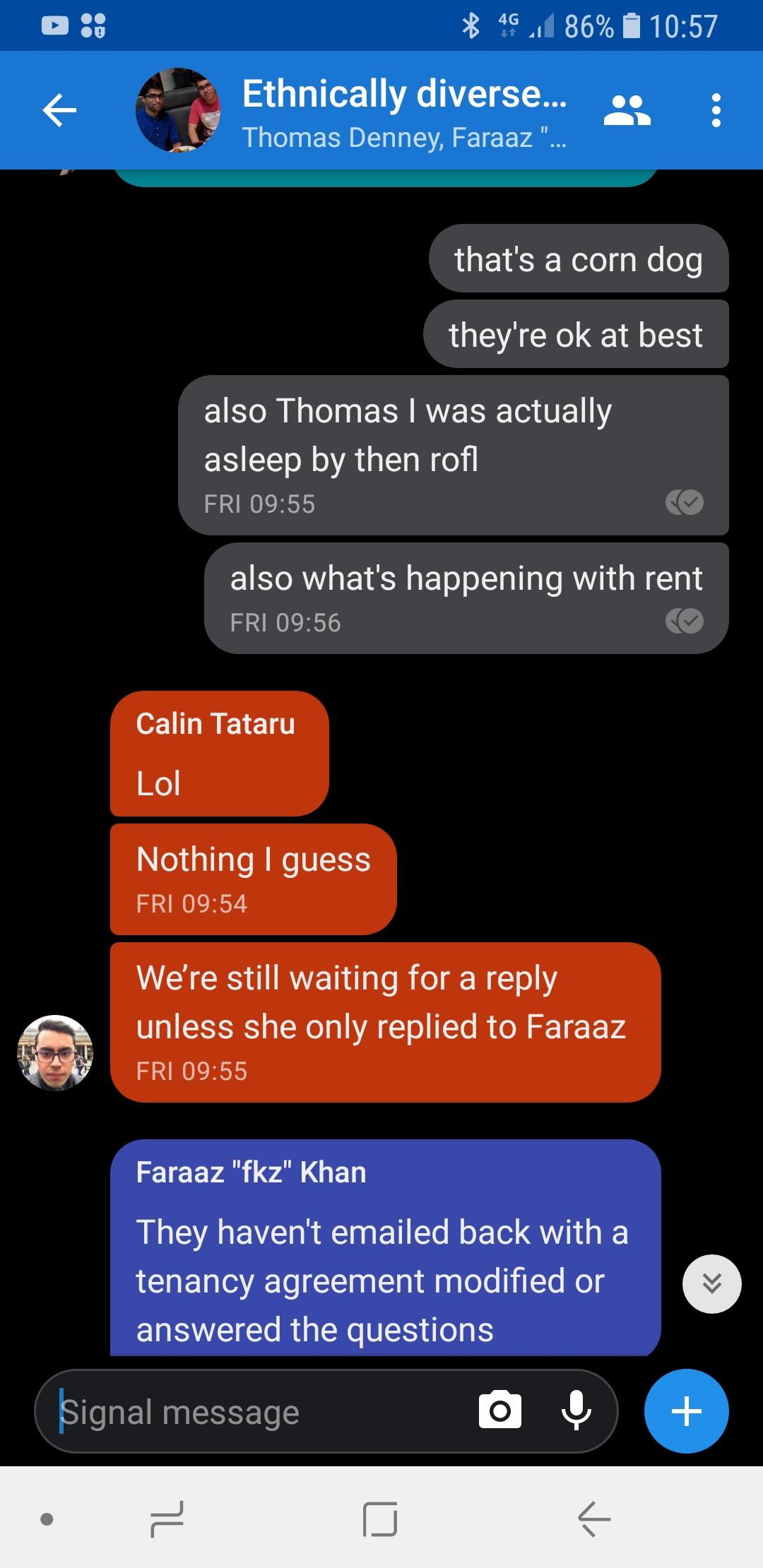Tap the system recent apps button
This screenshot has width=763, height=1568.
click(x=167, y=1519)
